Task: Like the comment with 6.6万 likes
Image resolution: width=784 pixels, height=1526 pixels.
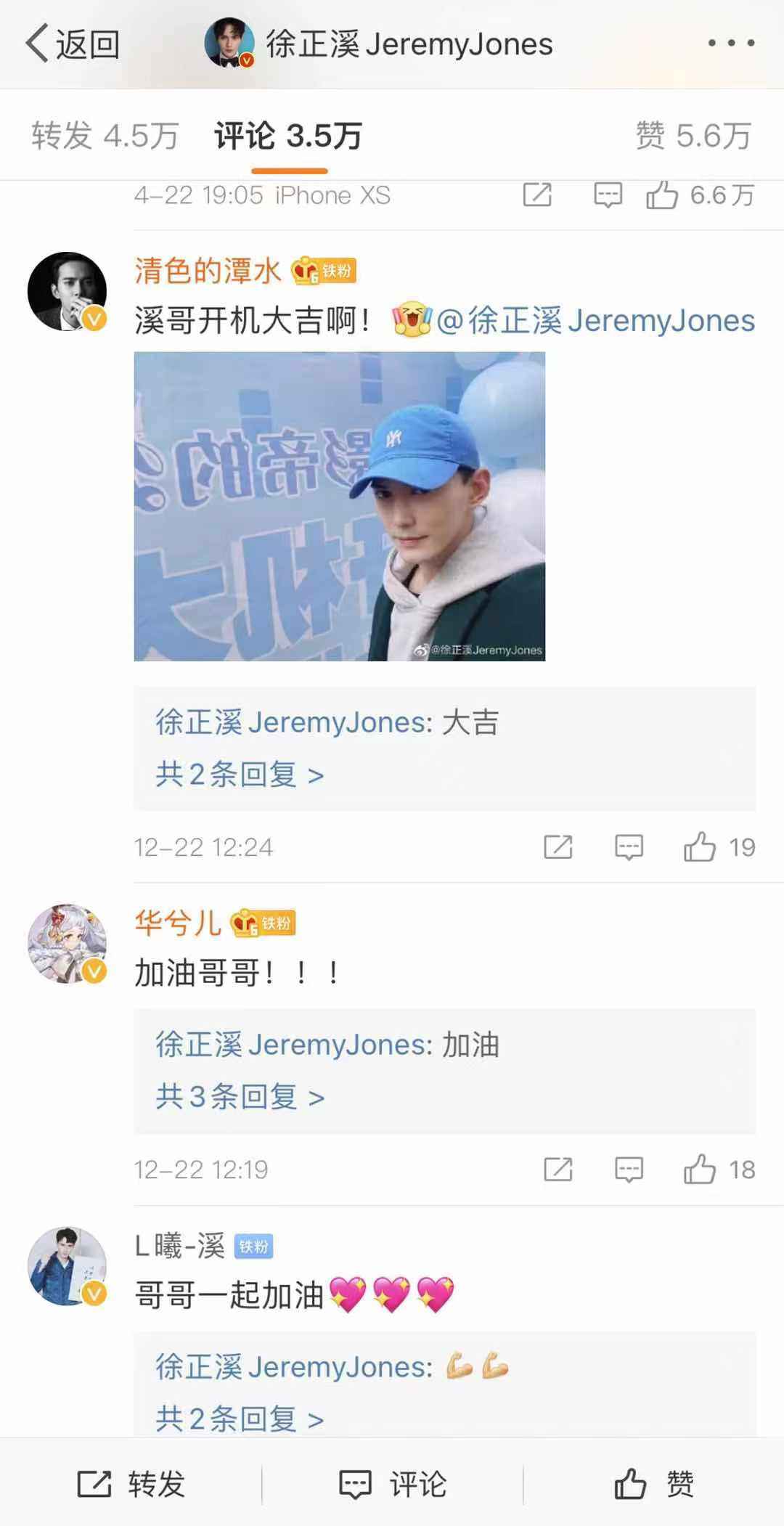Action: (x=662, y=195)
